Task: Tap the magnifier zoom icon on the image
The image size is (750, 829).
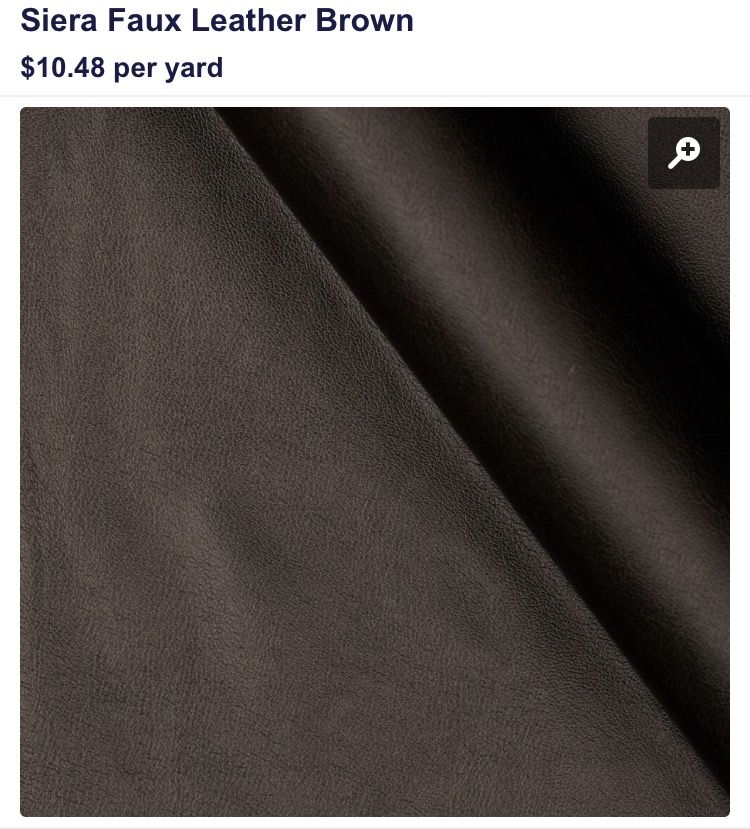Action: pyautogui.click(x=684, y=153)
